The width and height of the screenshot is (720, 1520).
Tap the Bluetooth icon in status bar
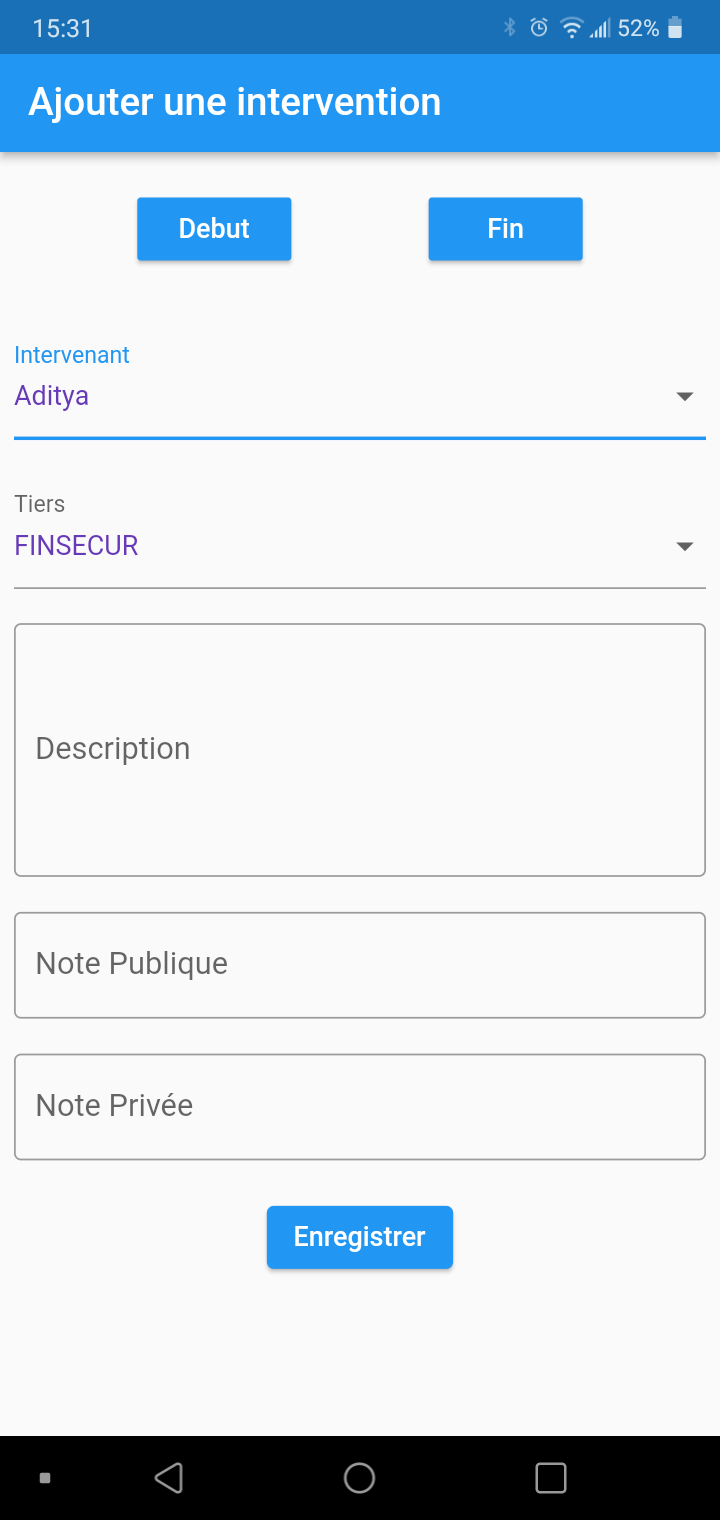click(x=510, y=27)
